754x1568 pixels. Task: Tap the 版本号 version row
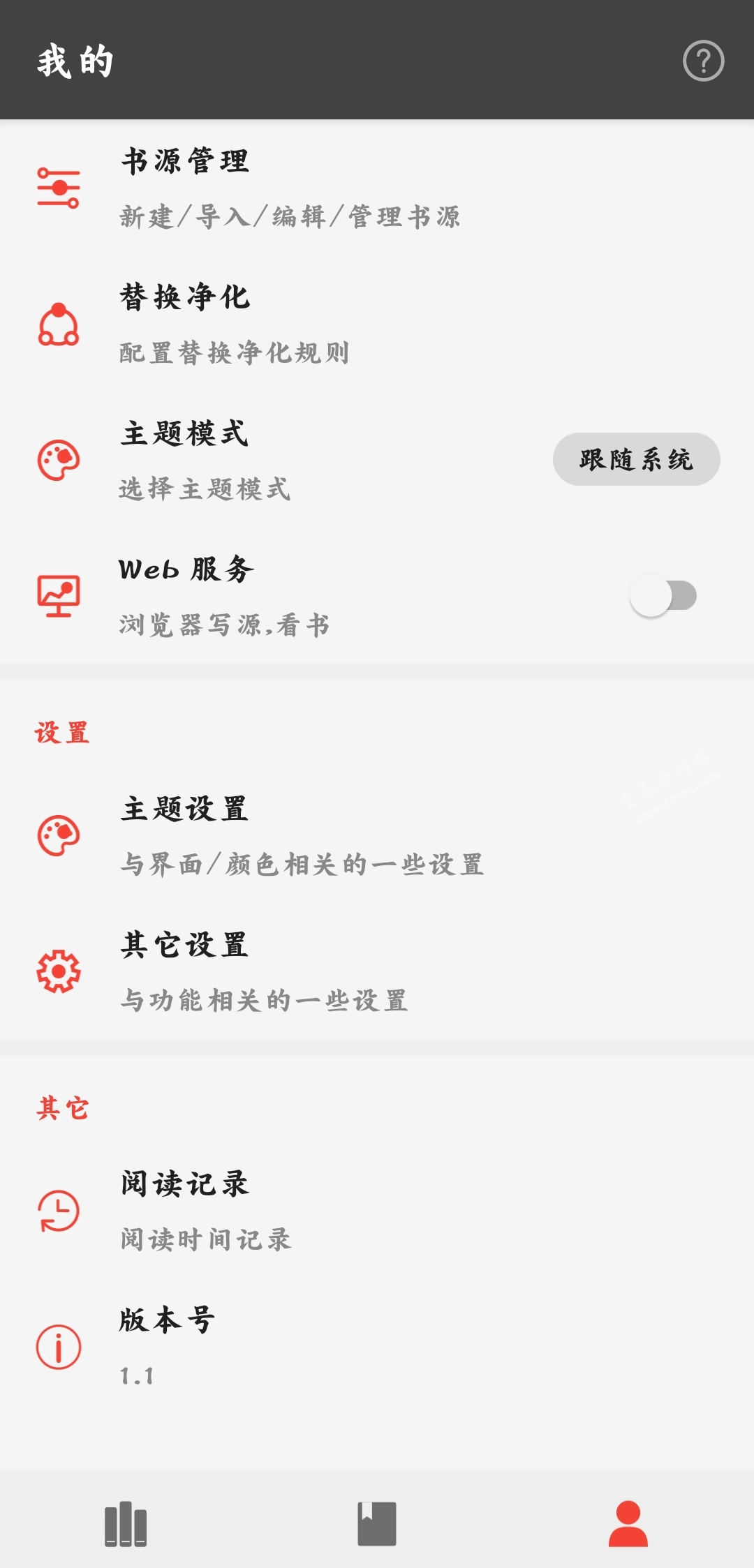click(x=377, y=1347)
